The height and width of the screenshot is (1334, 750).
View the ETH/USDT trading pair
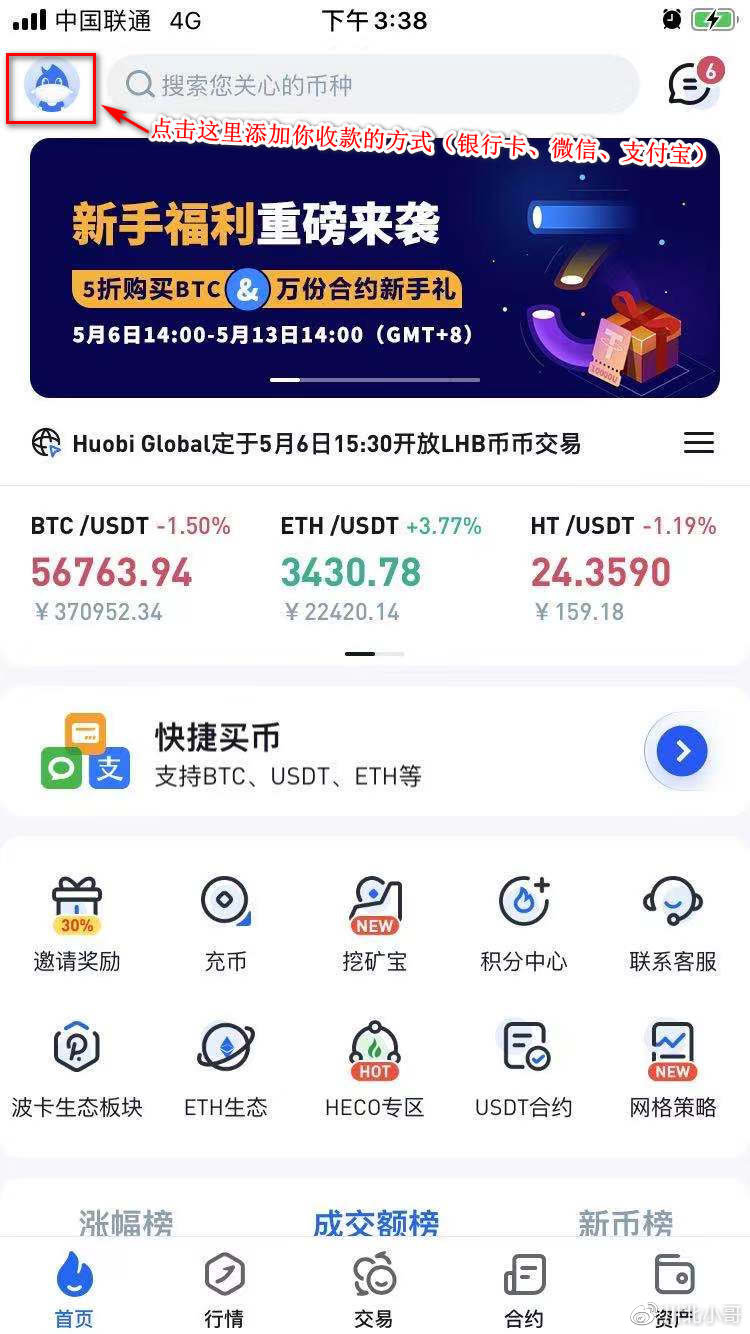pos(380,568)
